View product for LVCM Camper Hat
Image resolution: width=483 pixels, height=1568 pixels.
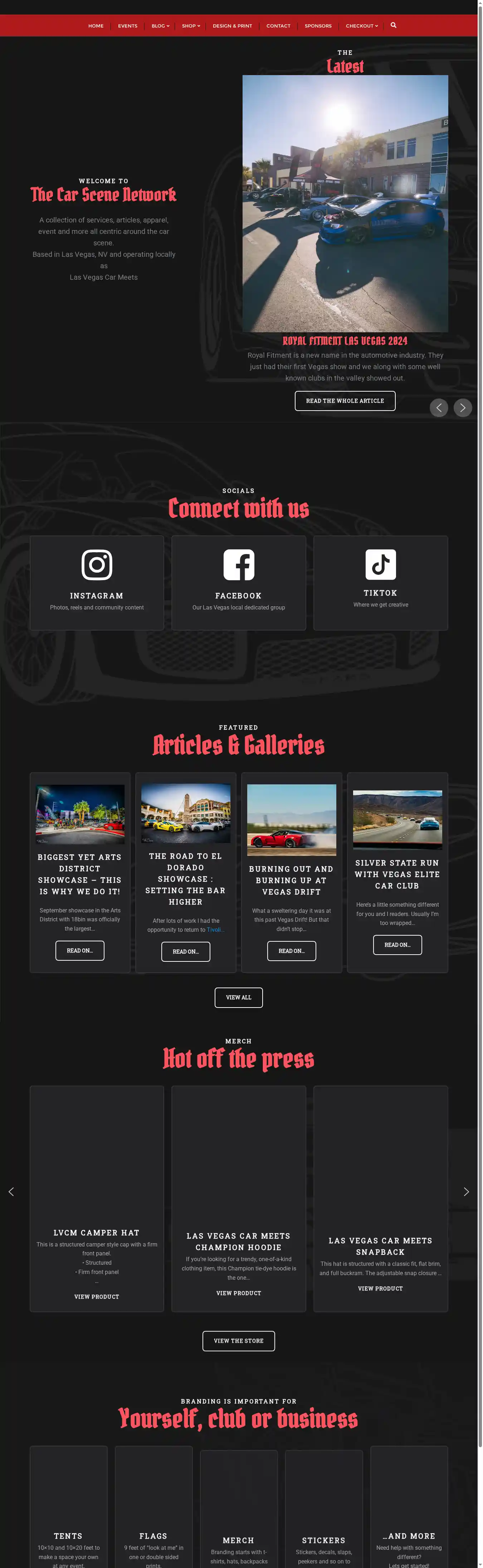click(97, 1297)
